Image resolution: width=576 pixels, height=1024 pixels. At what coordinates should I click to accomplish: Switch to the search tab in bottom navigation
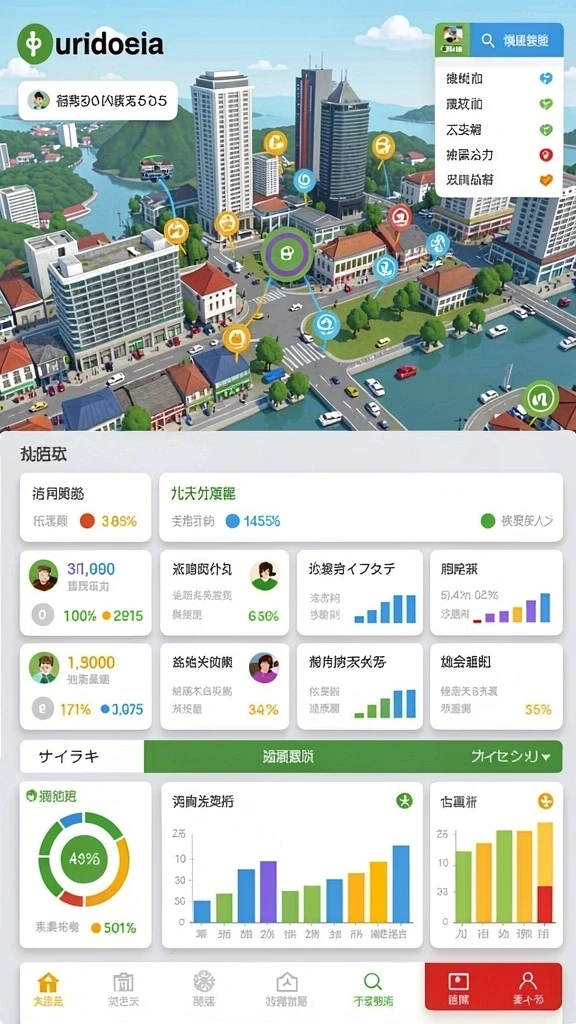[373, 989]
